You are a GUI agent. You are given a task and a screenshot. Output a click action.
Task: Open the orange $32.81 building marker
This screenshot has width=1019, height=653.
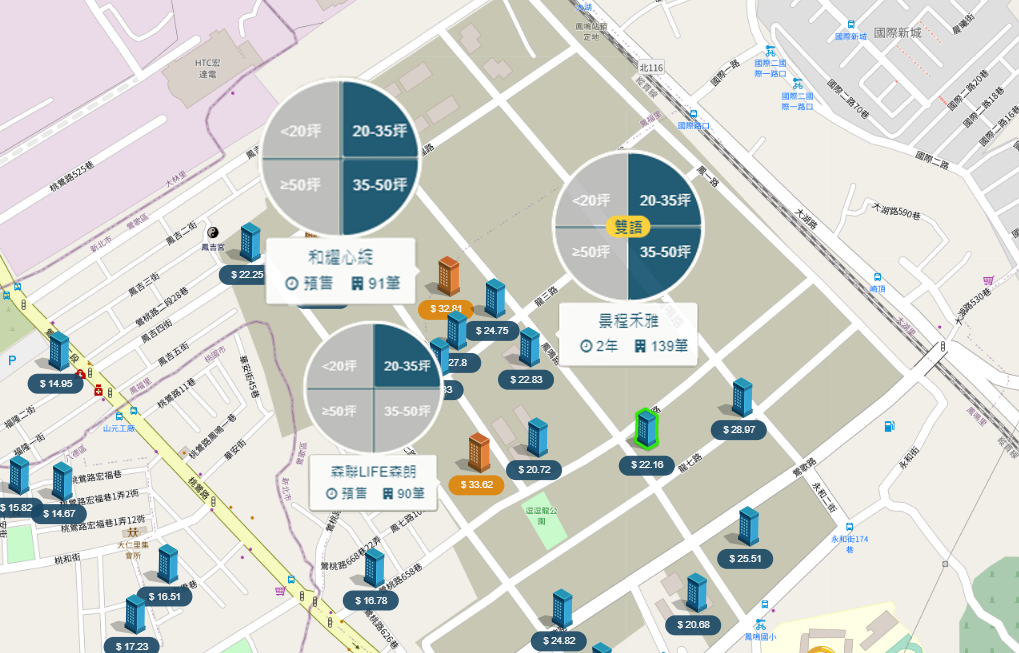(x=448, y=277)
